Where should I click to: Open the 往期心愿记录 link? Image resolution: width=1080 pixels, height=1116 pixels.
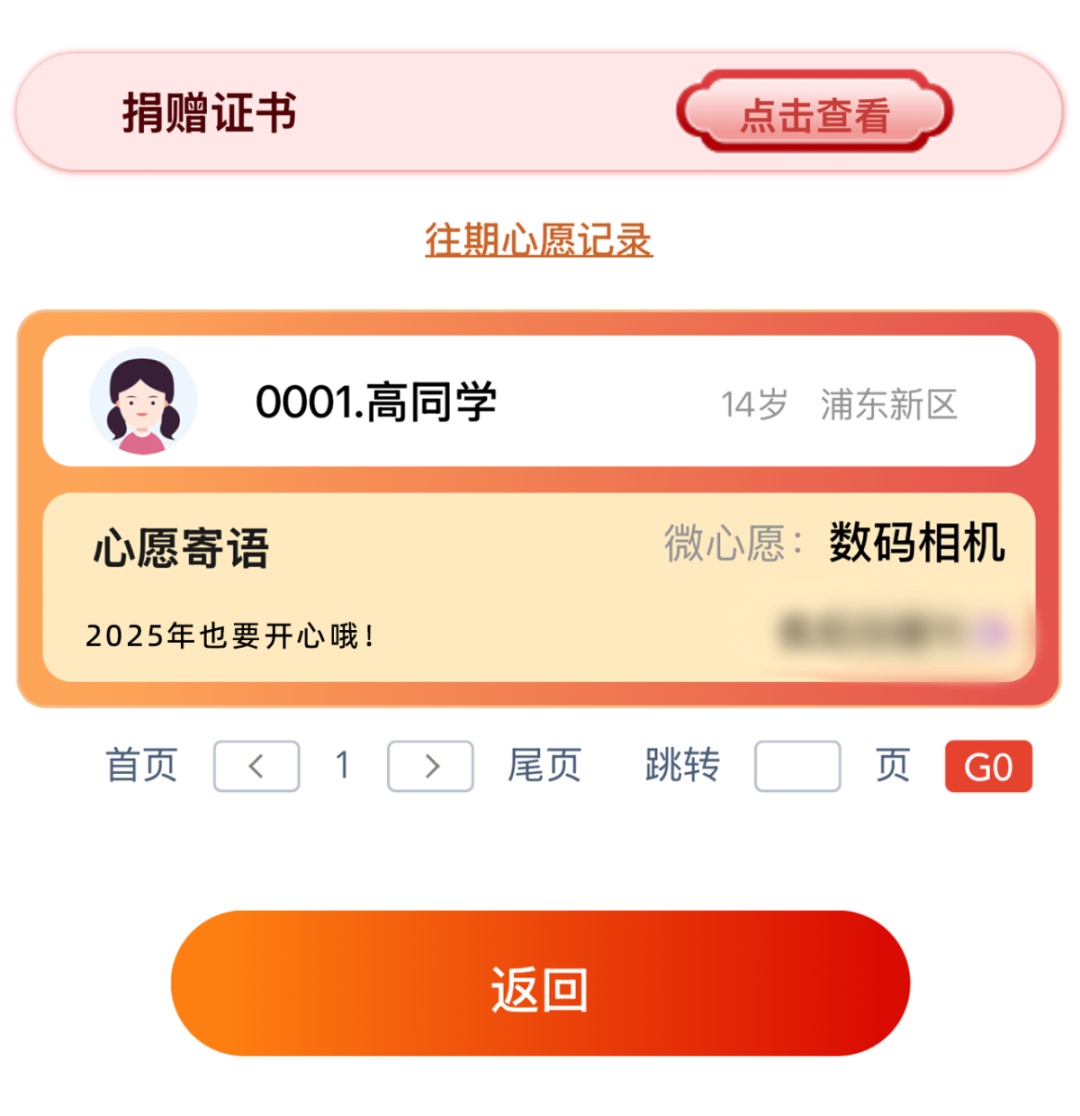pos(539,239)
